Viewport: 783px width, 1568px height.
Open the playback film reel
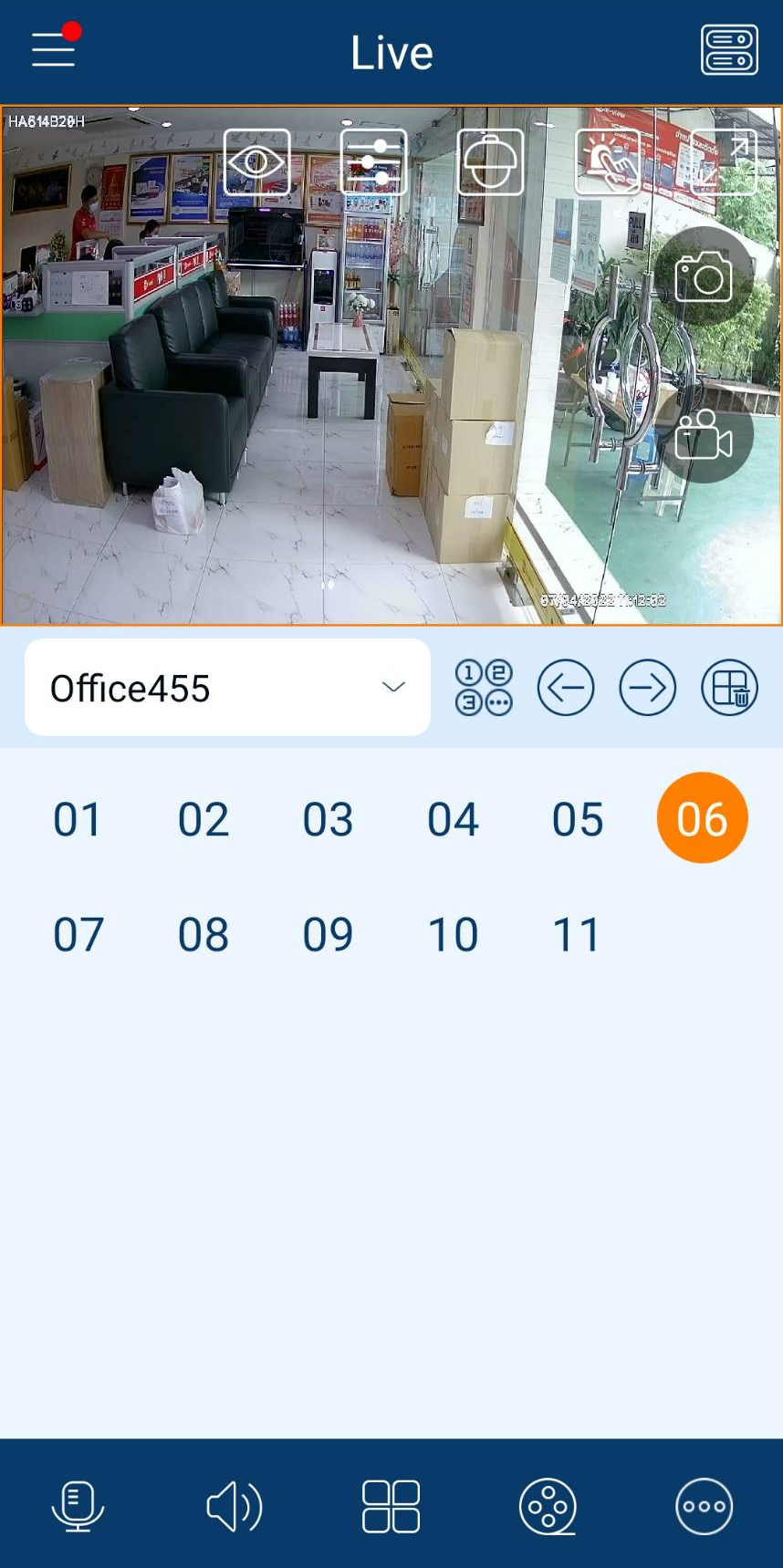548,1506
